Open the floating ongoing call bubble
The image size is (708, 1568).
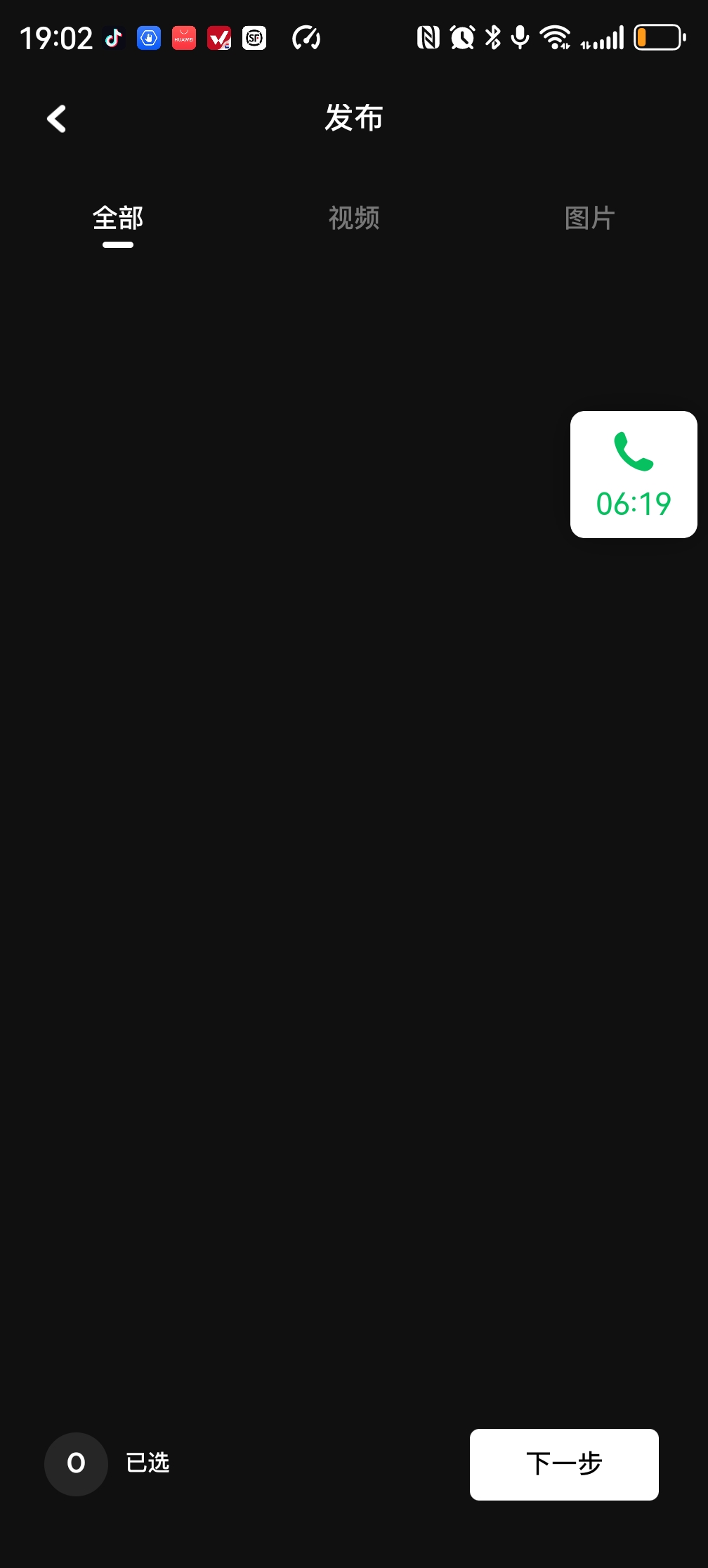coord(634,475)
